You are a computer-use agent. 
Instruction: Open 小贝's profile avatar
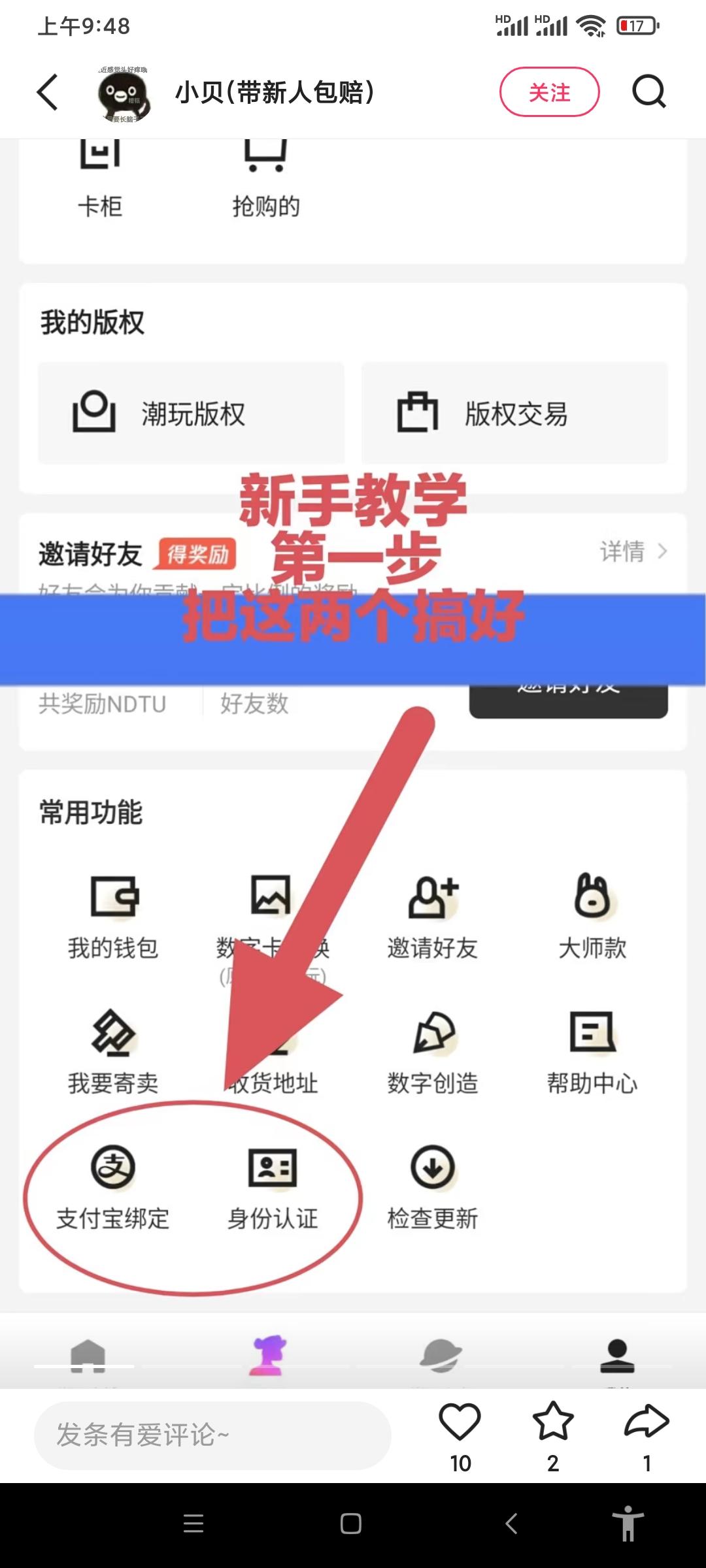(124, 93)
